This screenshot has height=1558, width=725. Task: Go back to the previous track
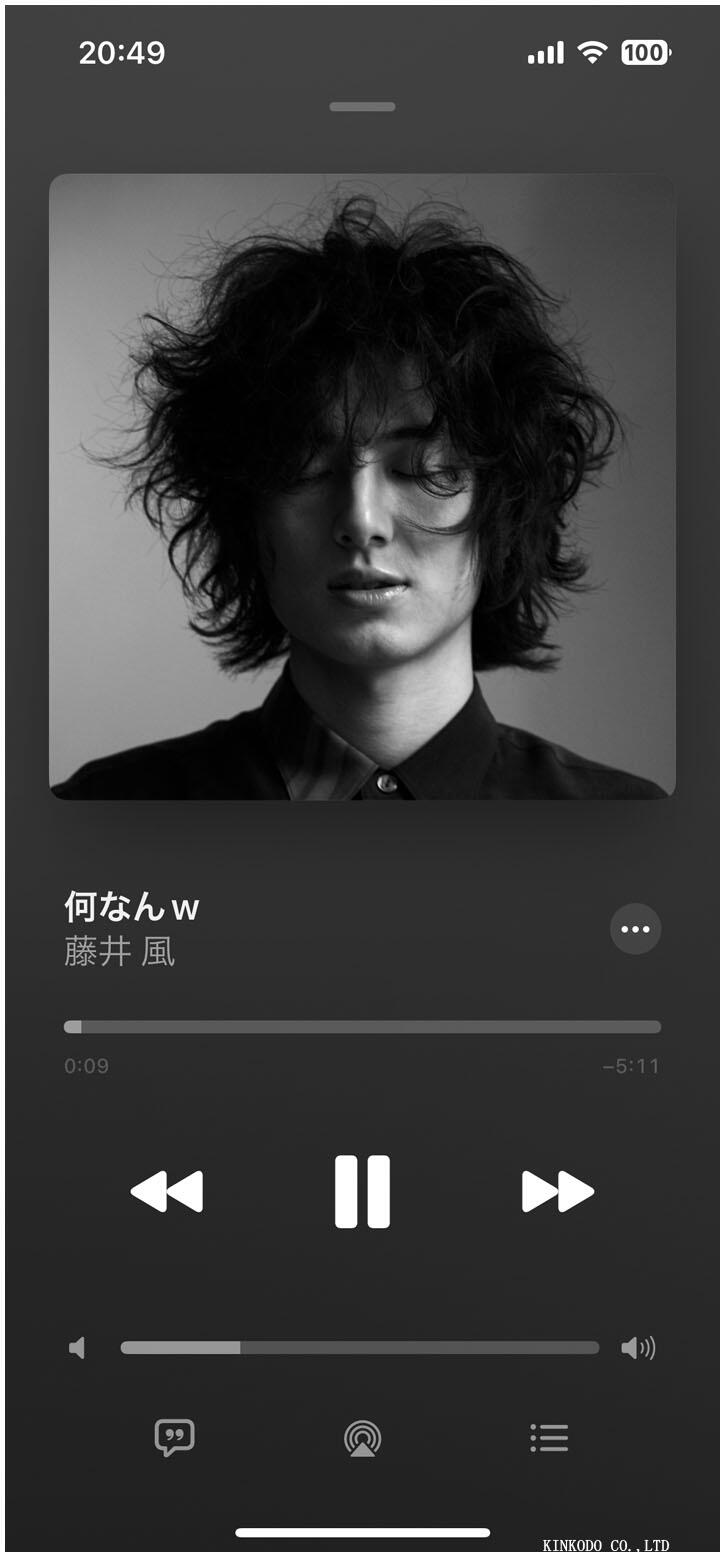pos(167,1191)
